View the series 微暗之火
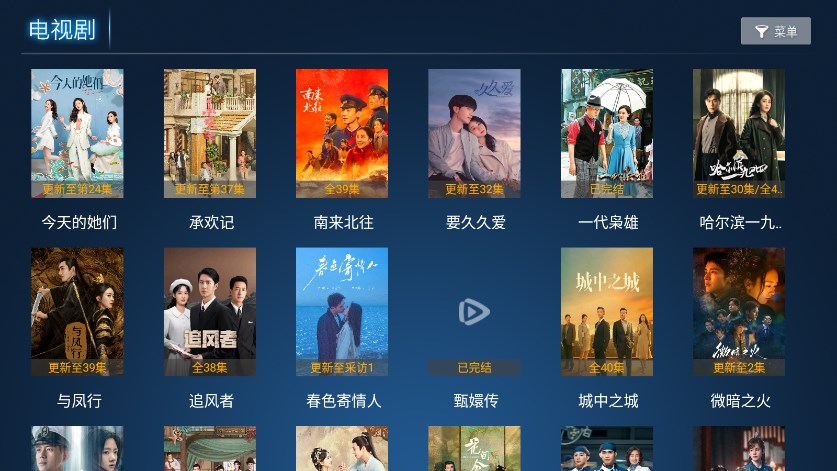Viewport: 837px width, 471px height. tap(739, 312)
